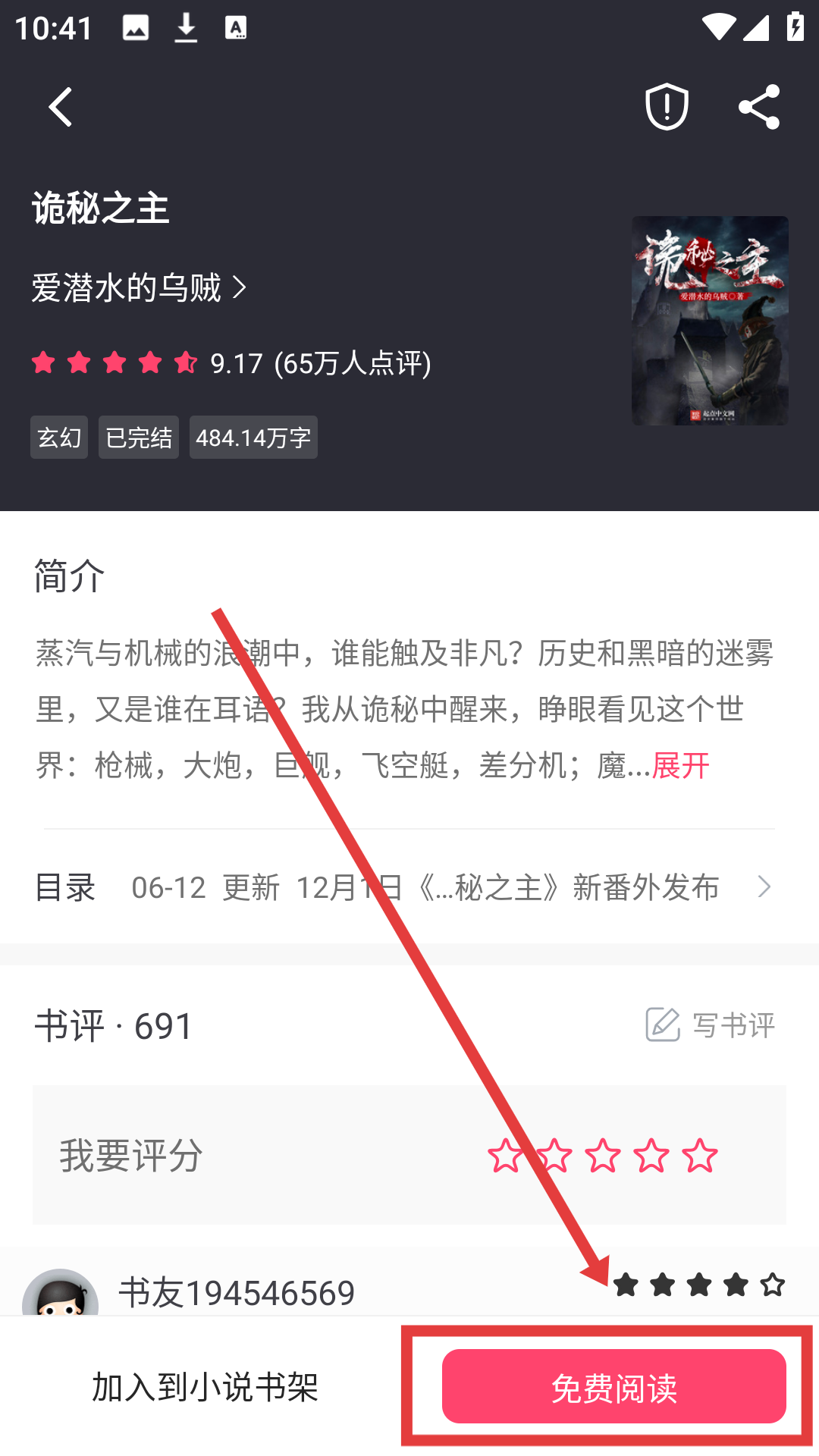Open the 目录 chapter list
819x1456 pixels.
click(x=409, y=886)
